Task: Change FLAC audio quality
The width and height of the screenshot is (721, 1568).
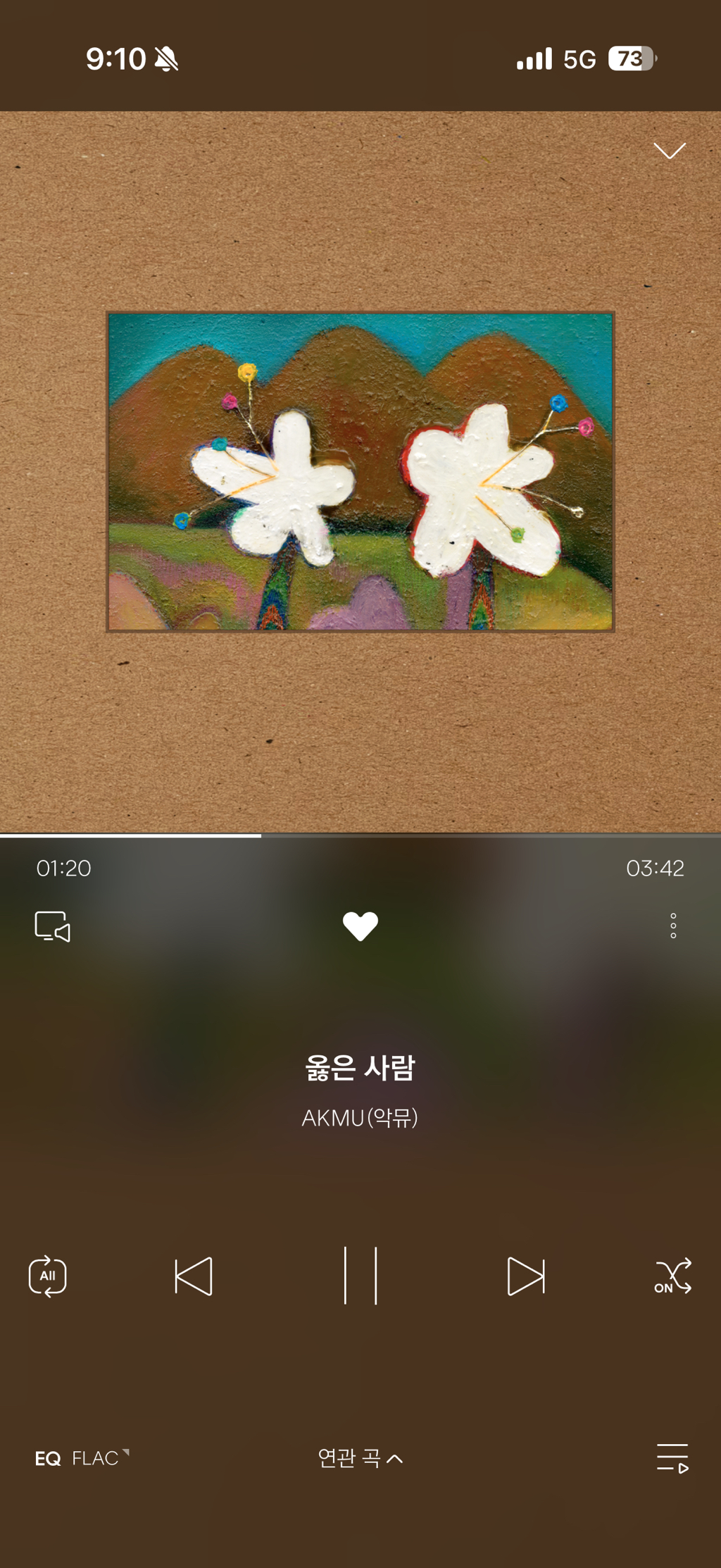Action: (98, 1458)
